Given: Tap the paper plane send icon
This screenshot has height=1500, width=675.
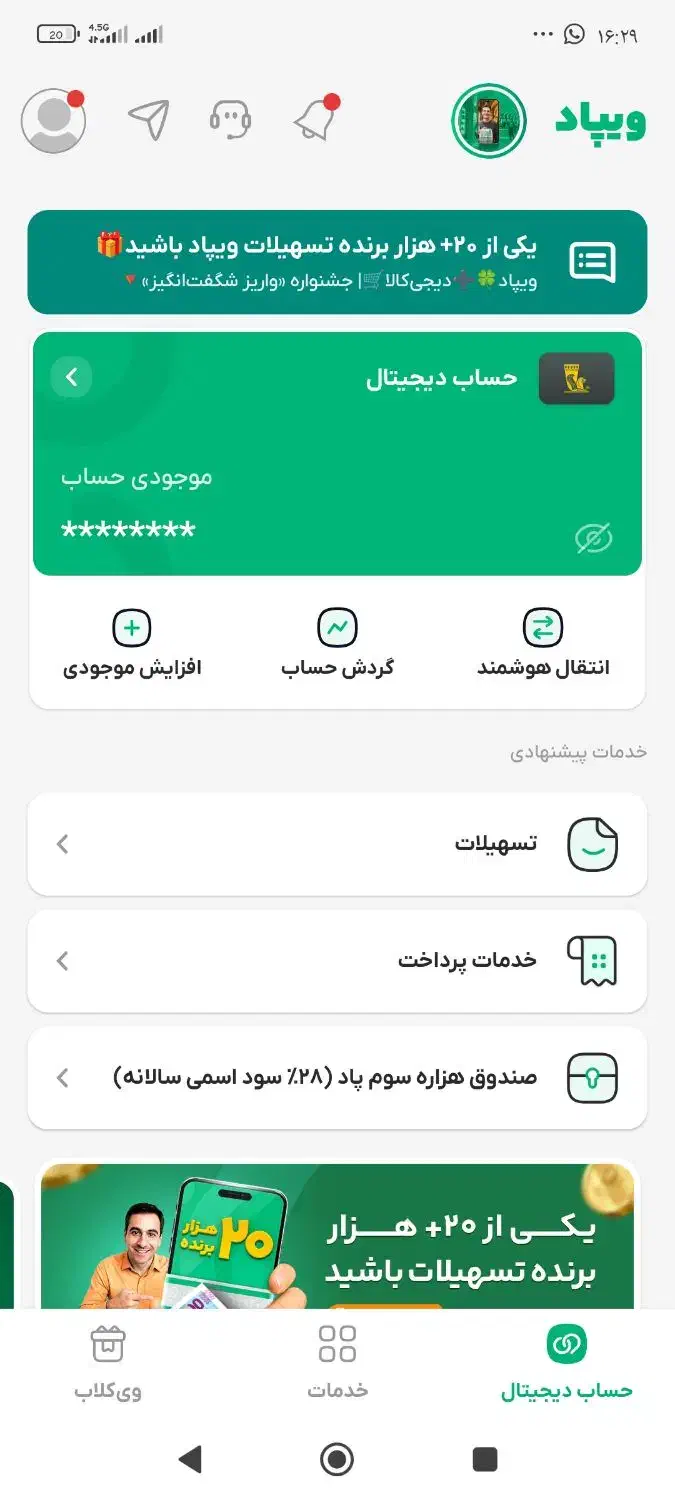Looking at the screenshot, I should point(148,120).
